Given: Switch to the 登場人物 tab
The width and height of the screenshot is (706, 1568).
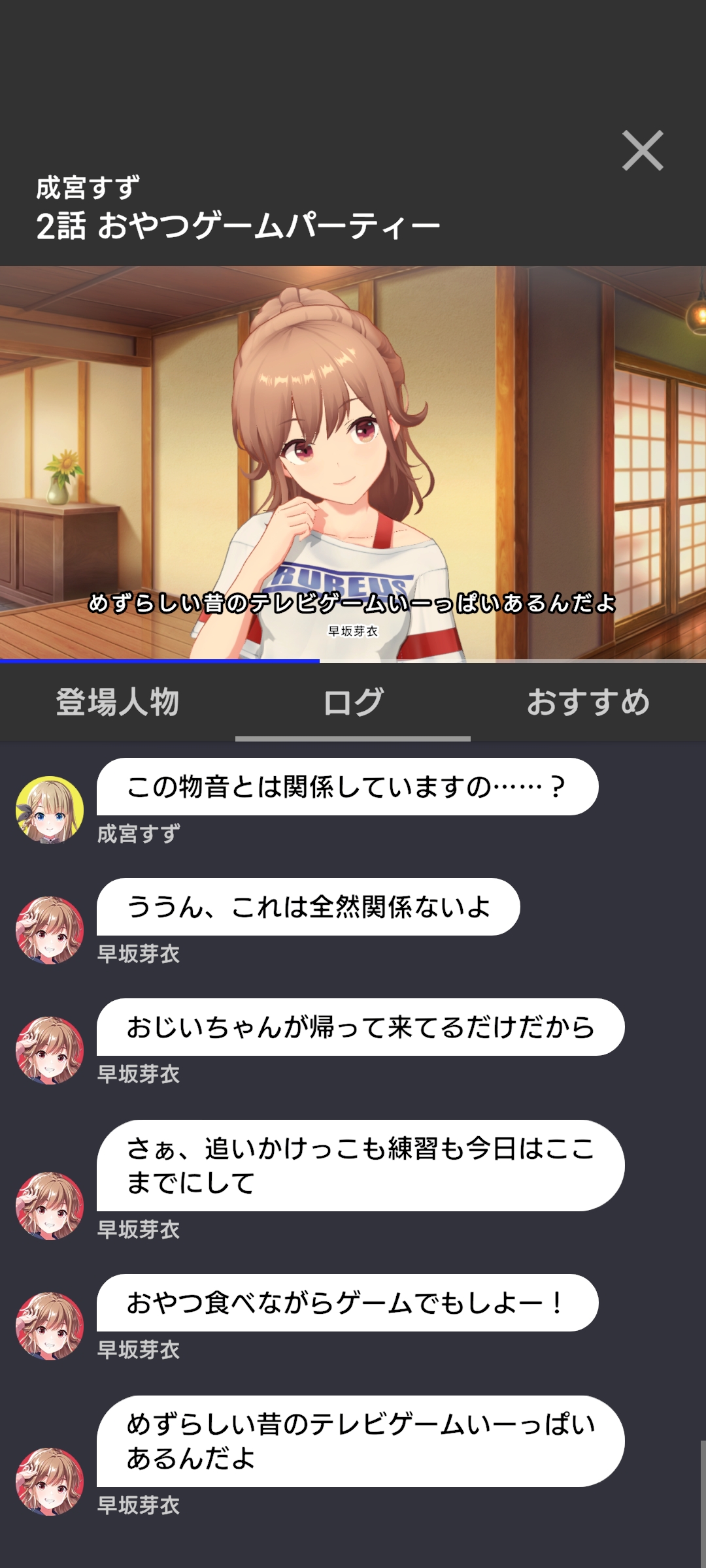Looking at the screenshot, I should [x=118, y=703].
